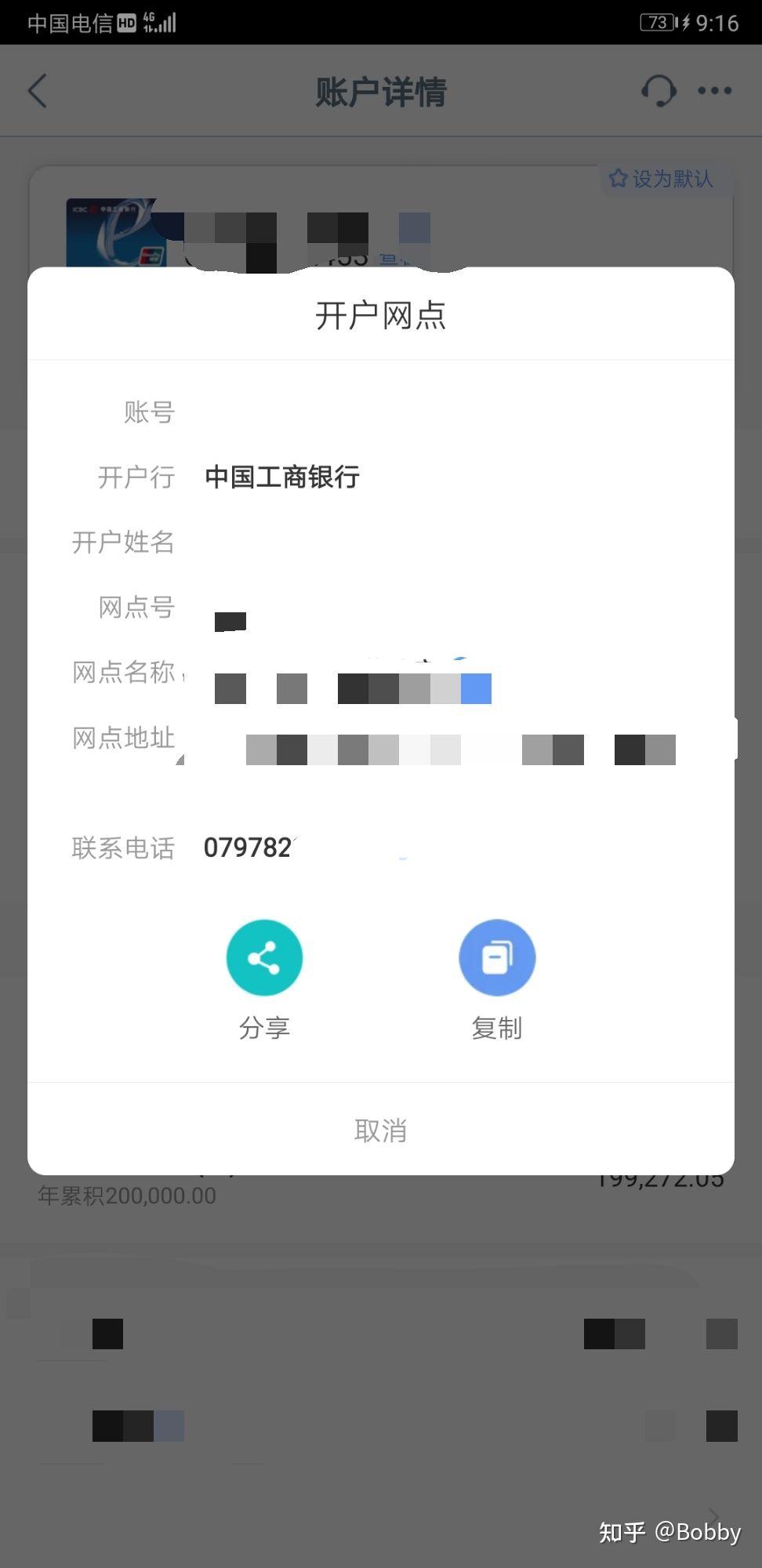Tap 设为默认 to set default card
The height and width of the screenshot is (1568, 762).
(x=662, y=179)
